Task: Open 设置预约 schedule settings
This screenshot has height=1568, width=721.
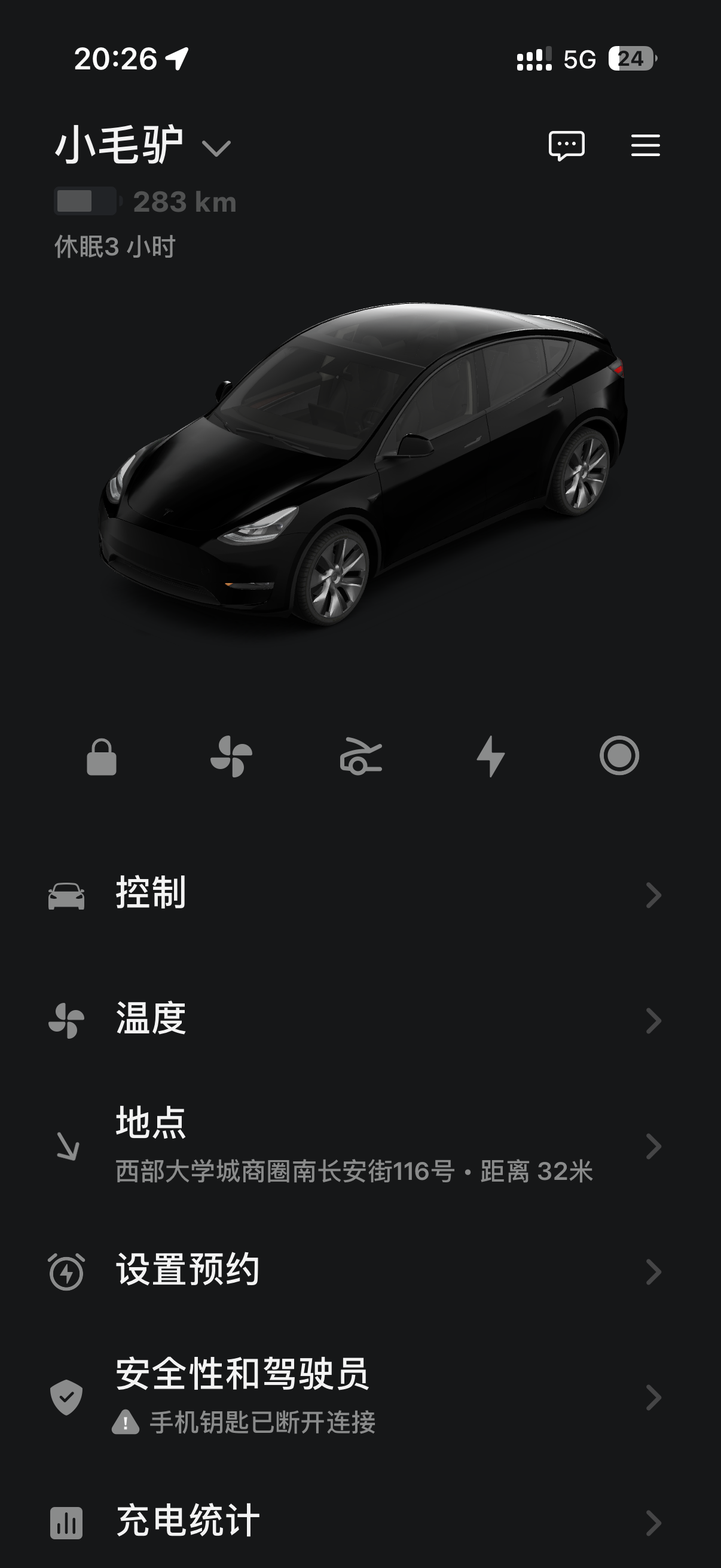Action: (x=360, y=1271)
